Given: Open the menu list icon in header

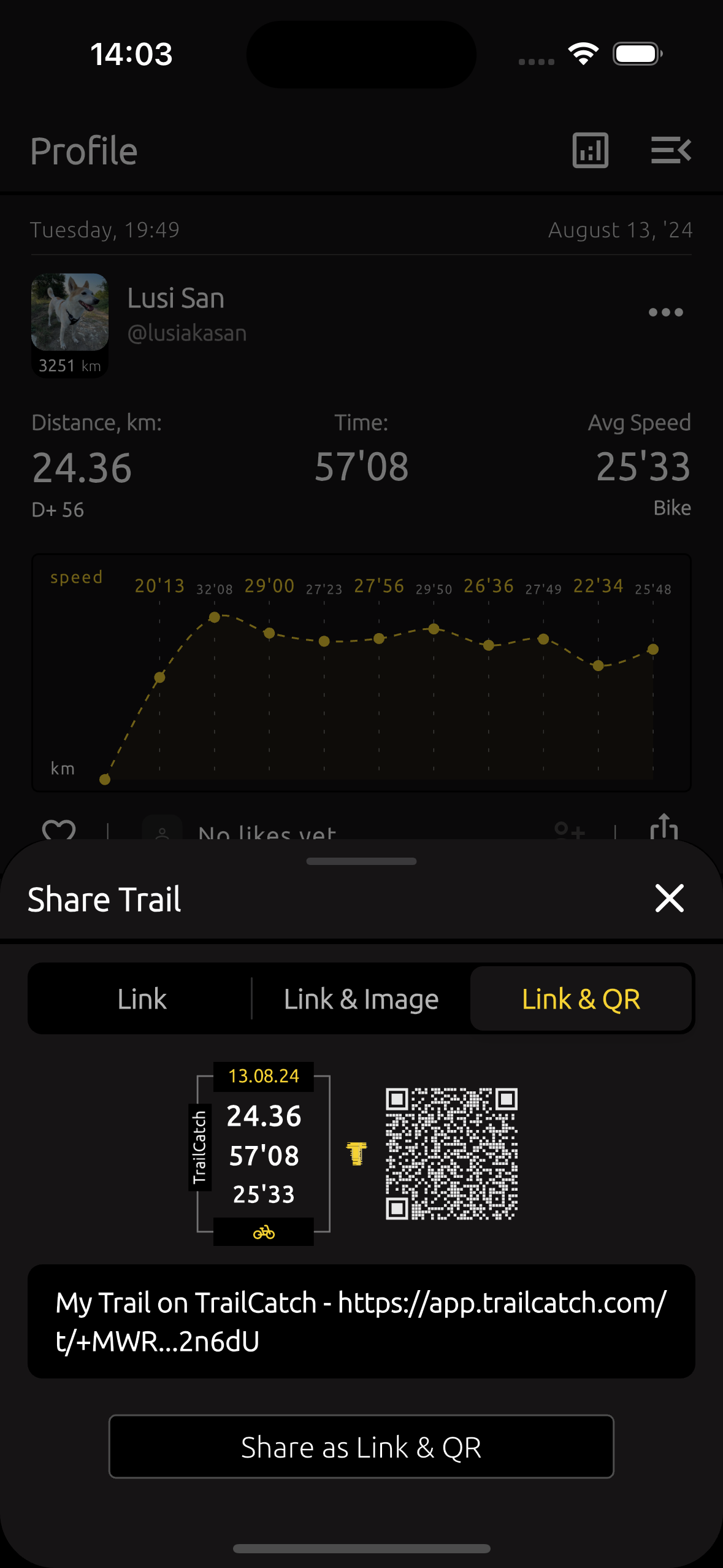Looking at the screenshot, I should point(671,150).
